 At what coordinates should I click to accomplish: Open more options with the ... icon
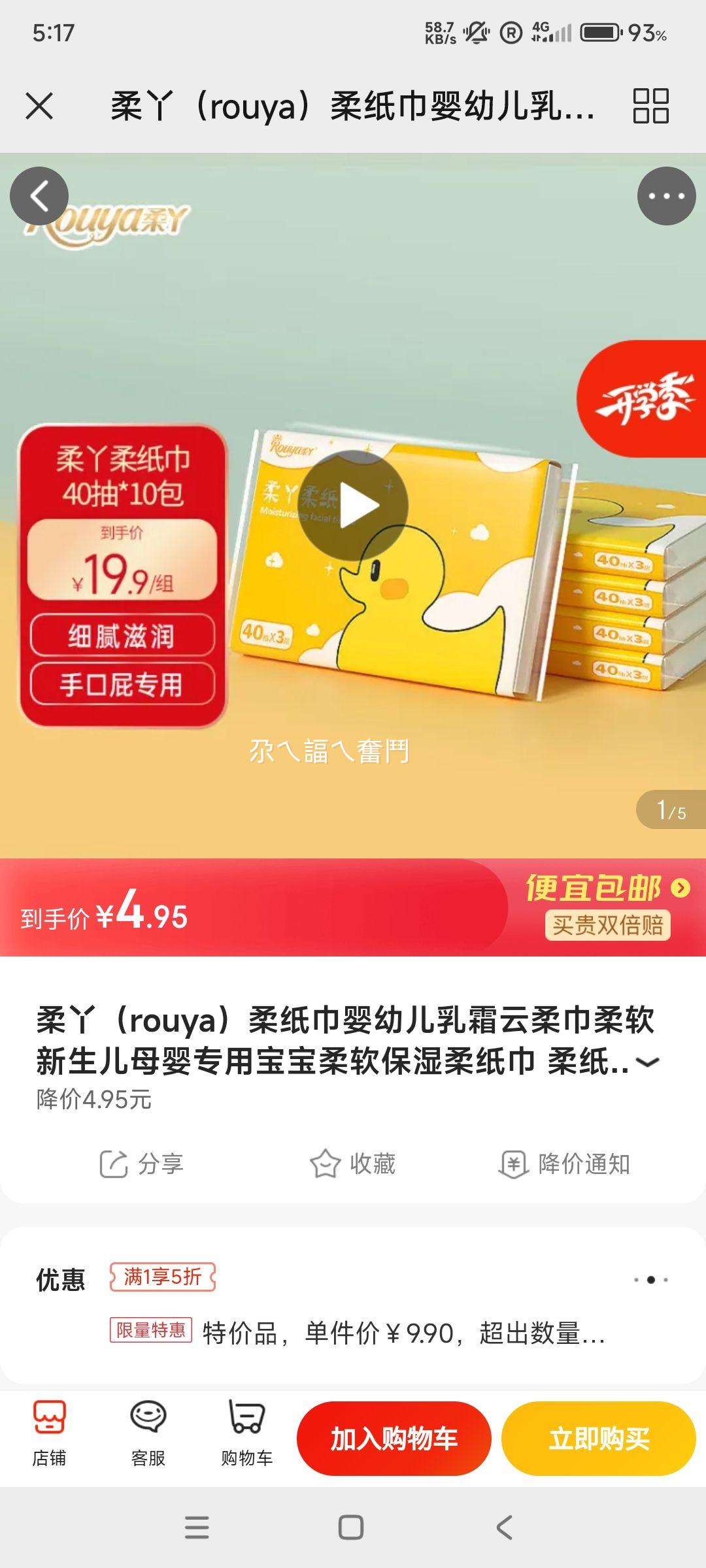coord(667,196)
